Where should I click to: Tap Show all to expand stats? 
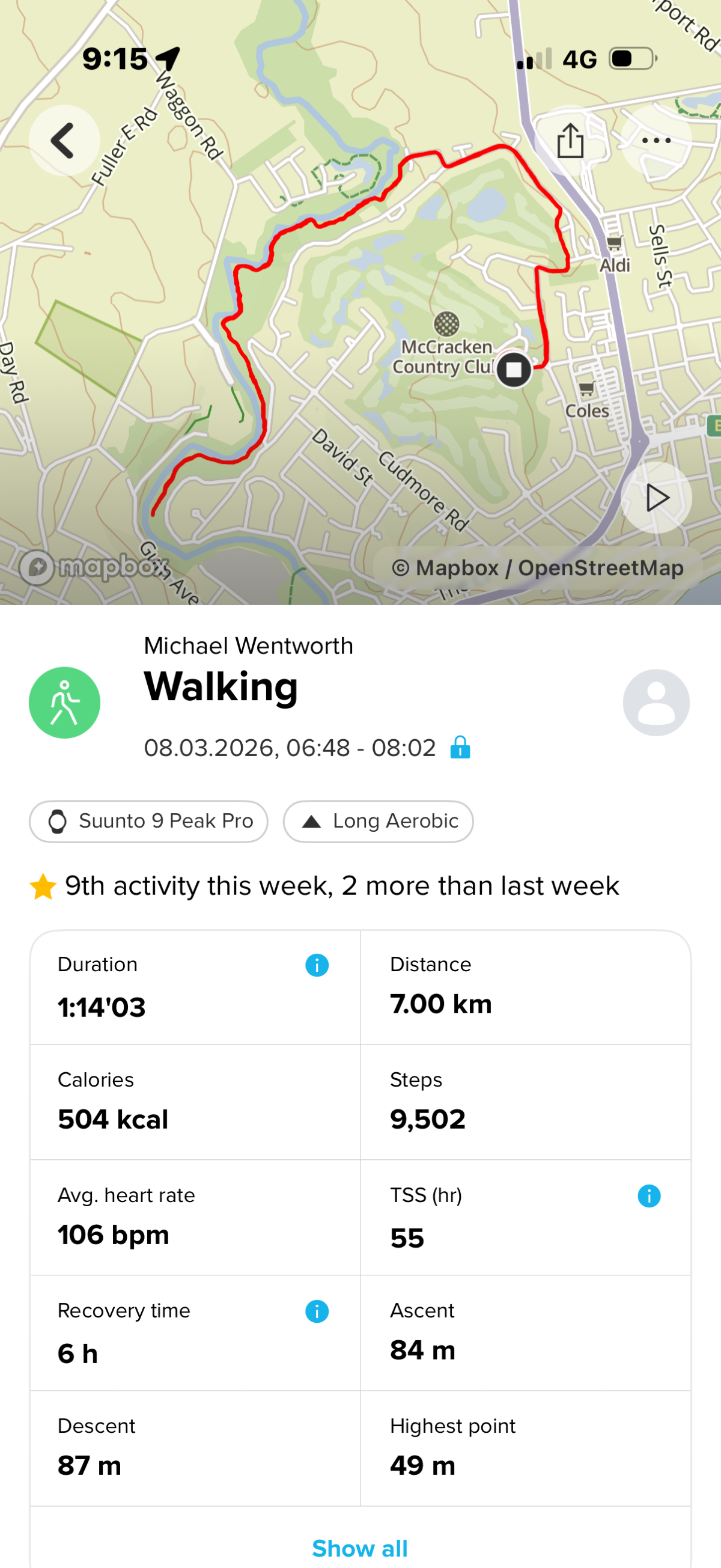360,1548
